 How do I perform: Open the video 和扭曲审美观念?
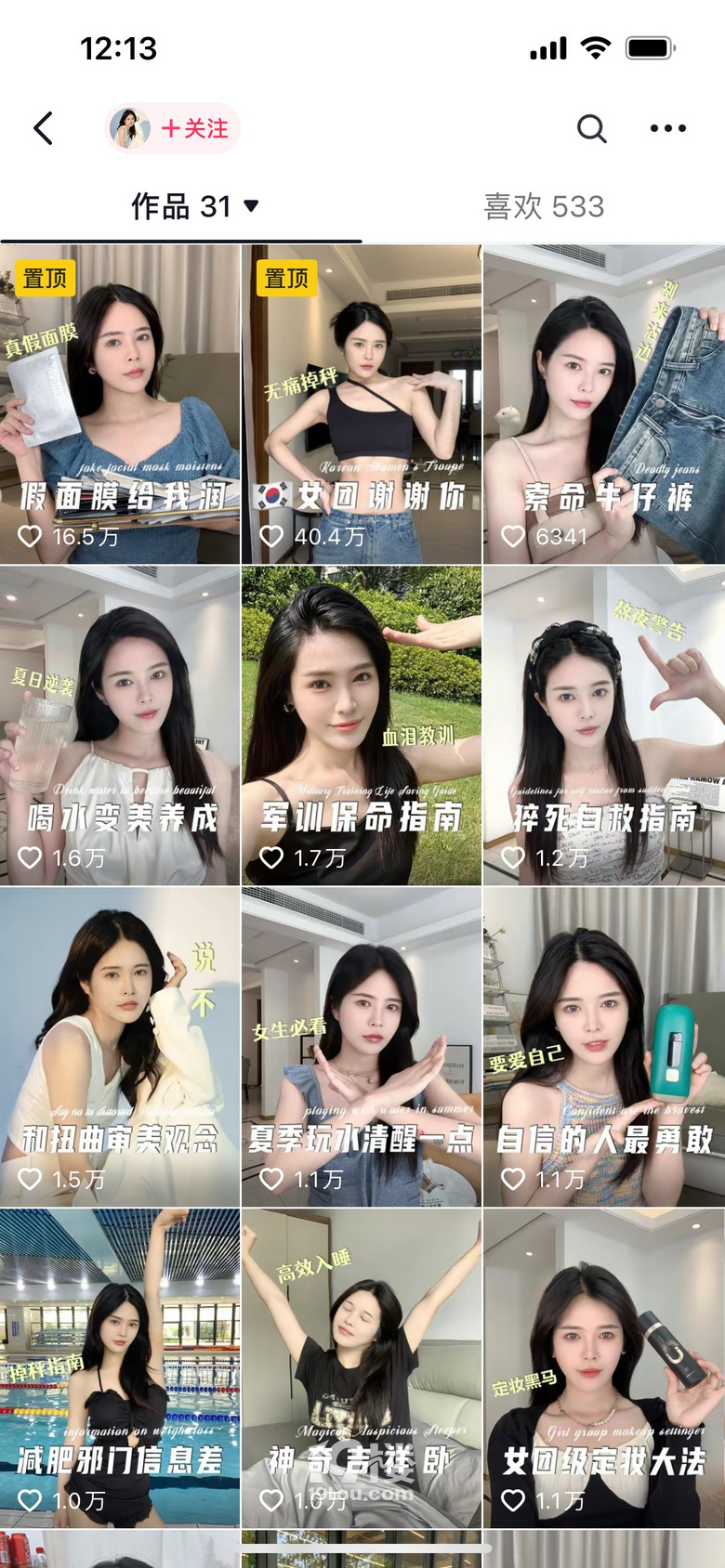[x=120, y=1047]
